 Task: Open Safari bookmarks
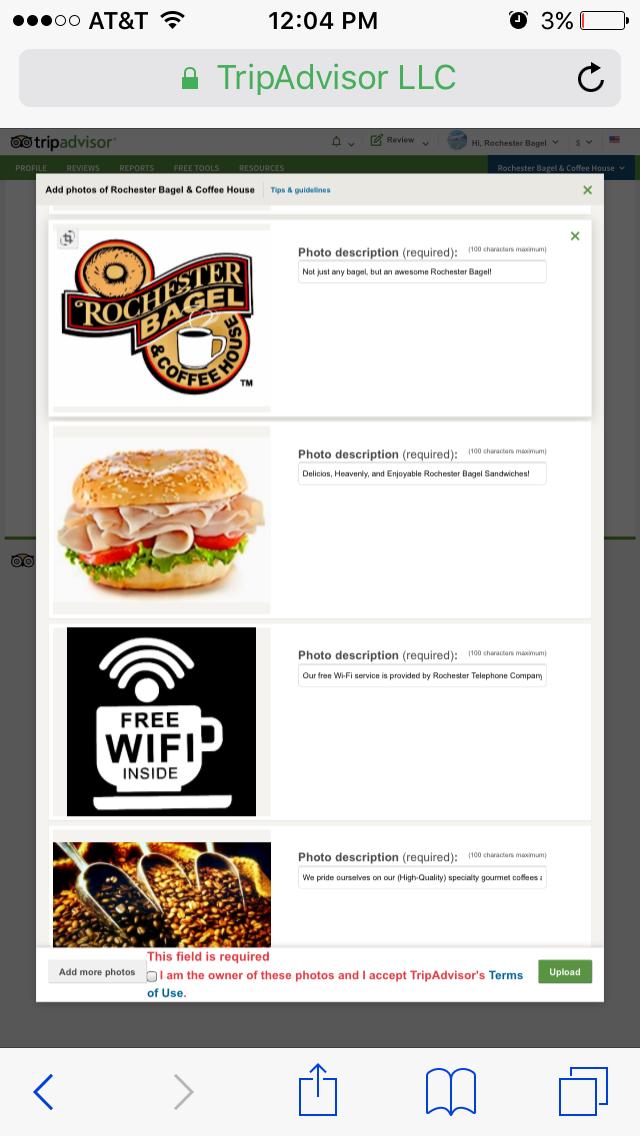pos(450,1091)
